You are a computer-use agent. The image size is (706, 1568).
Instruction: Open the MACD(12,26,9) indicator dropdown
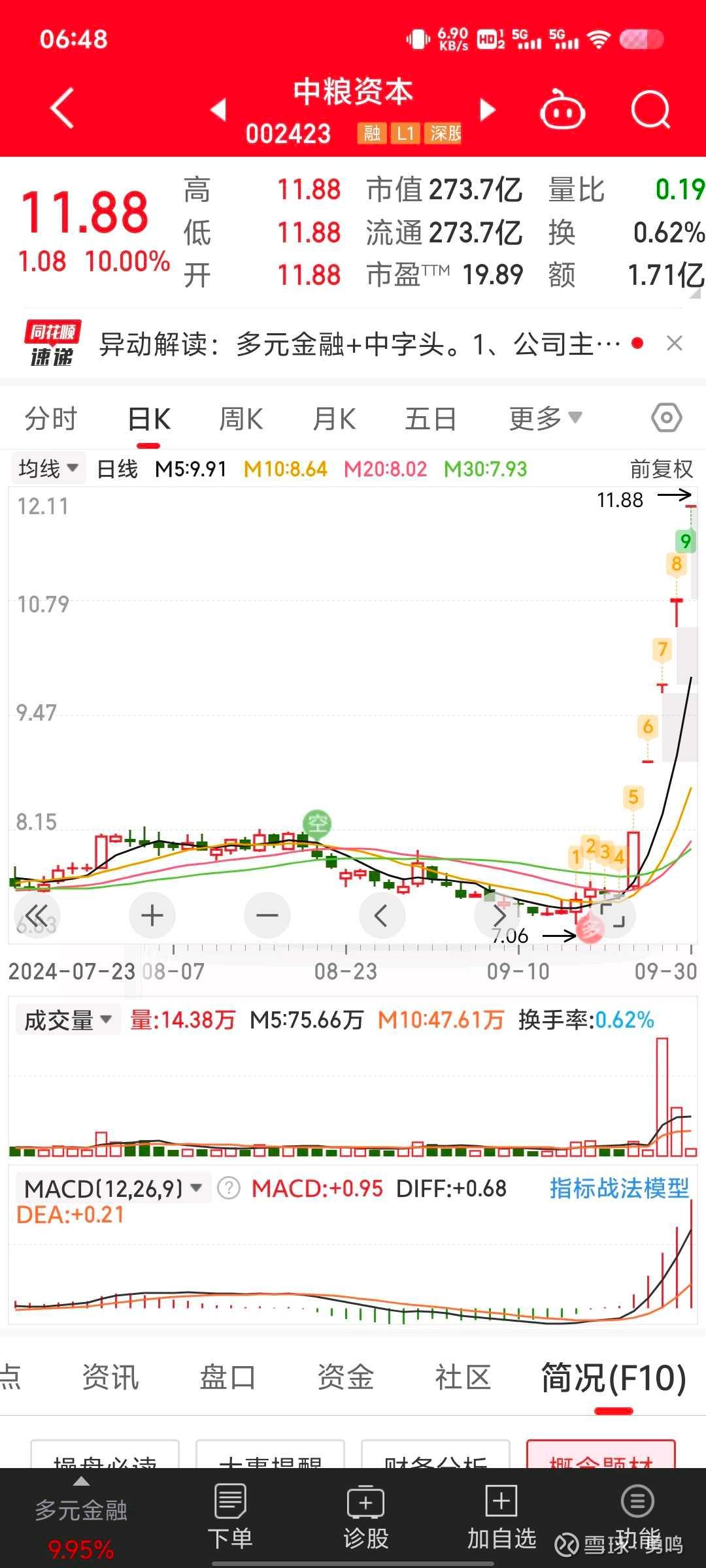coord(111,1188)
